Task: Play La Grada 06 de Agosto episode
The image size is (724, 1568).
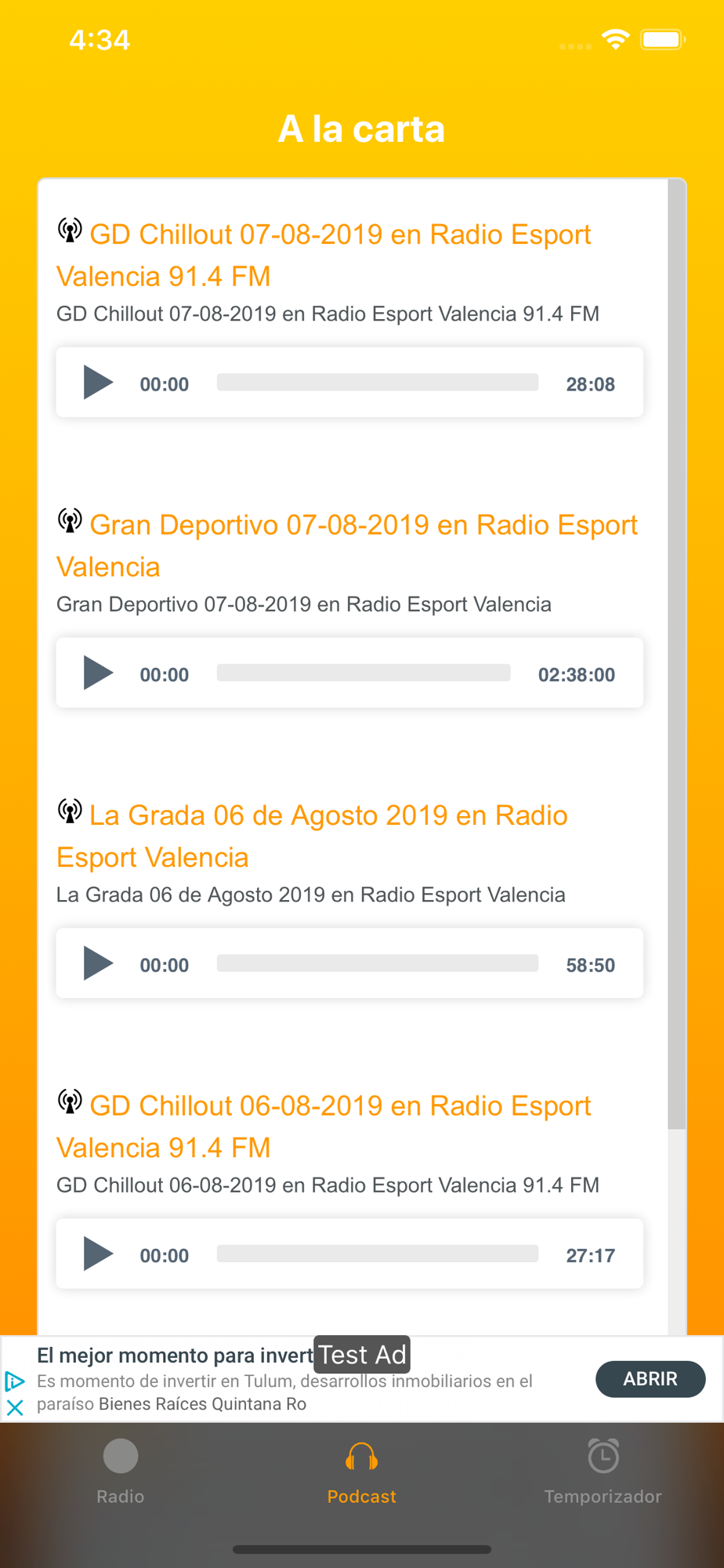Action: coord(98,964)
